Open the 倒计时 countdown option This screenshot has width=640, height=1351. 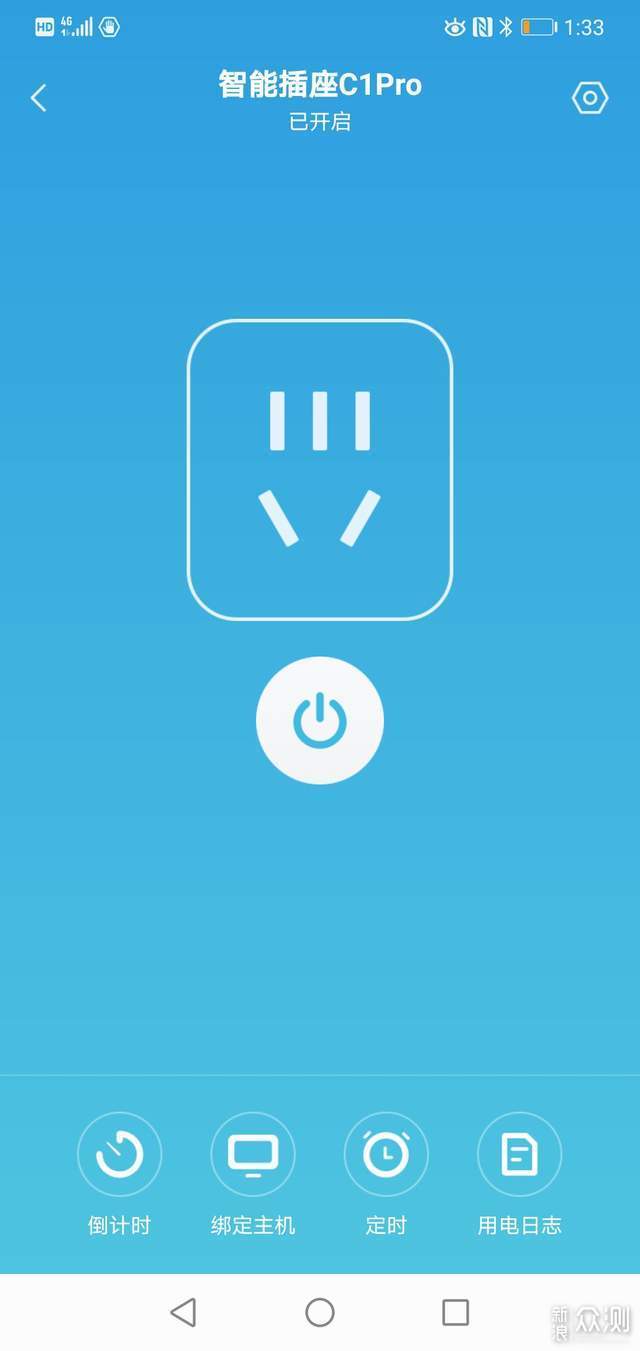click(119, 1155)
